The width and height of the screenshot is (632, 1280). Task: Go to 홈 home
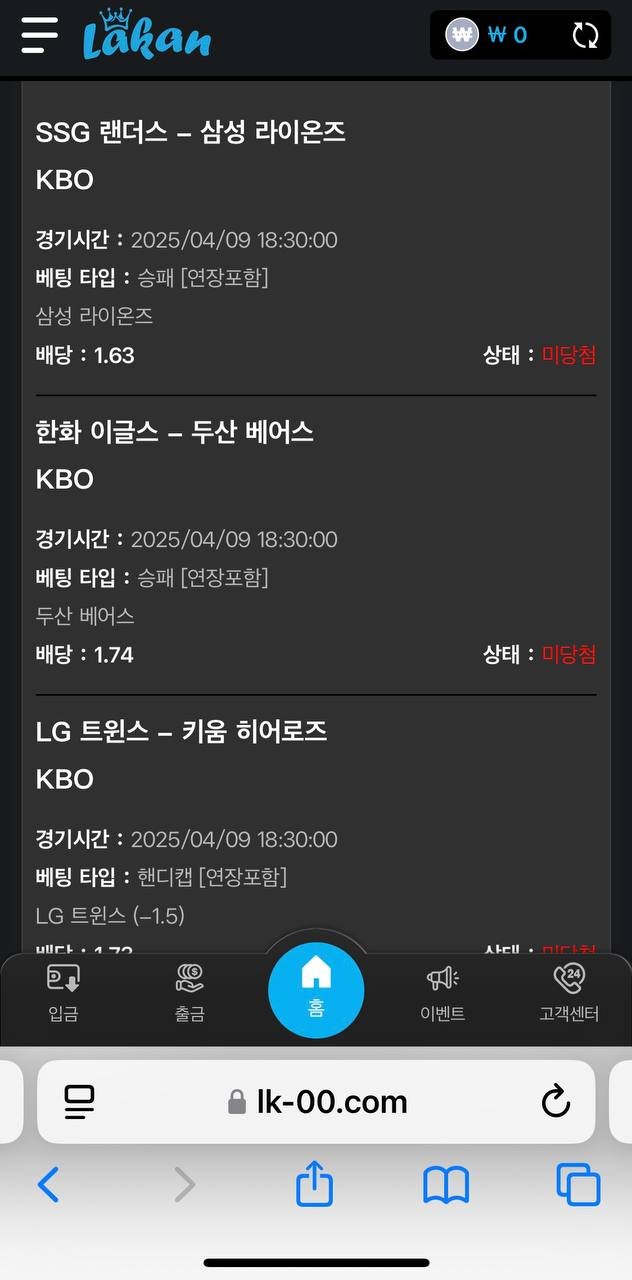pos(316,990)
